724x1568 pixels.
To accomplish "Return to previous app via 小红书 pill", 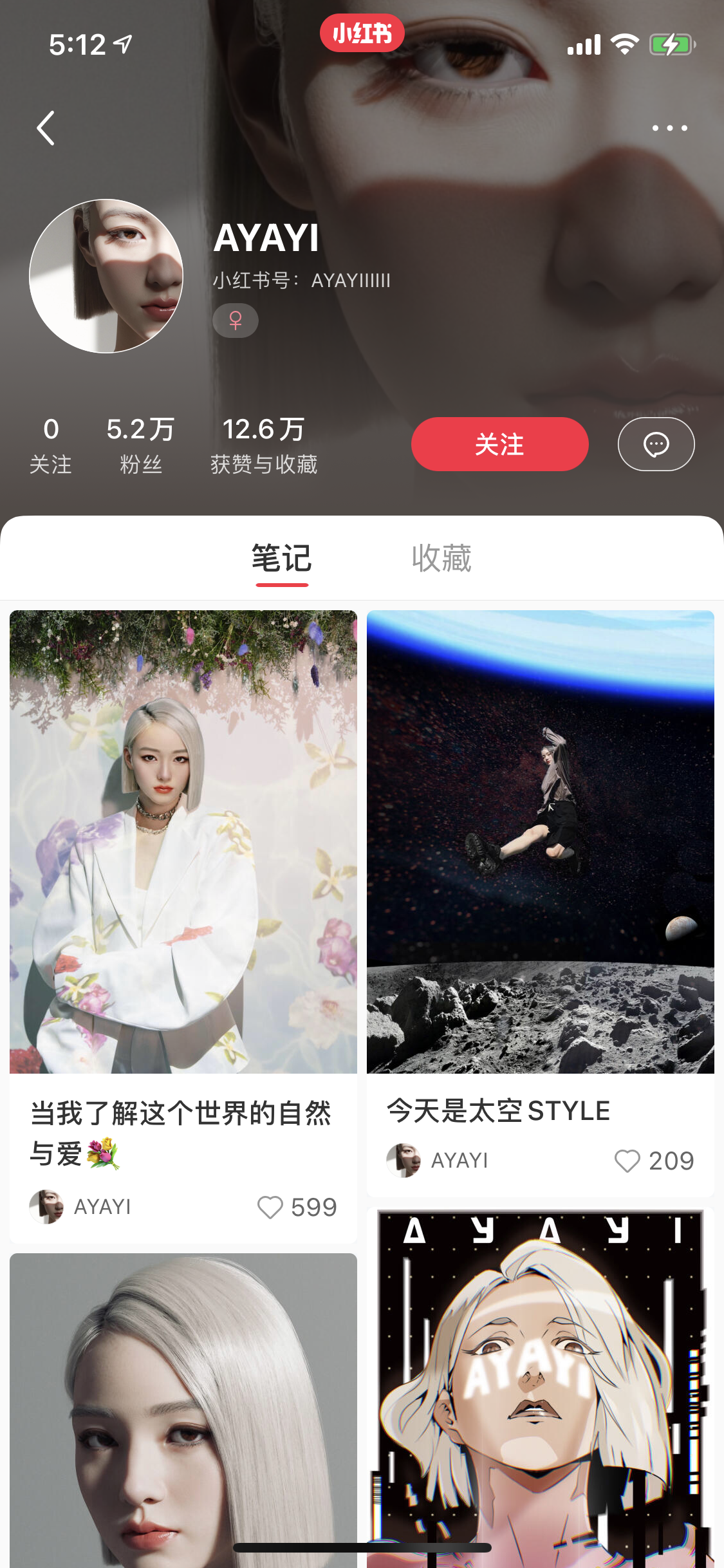I will pos(362,33).
